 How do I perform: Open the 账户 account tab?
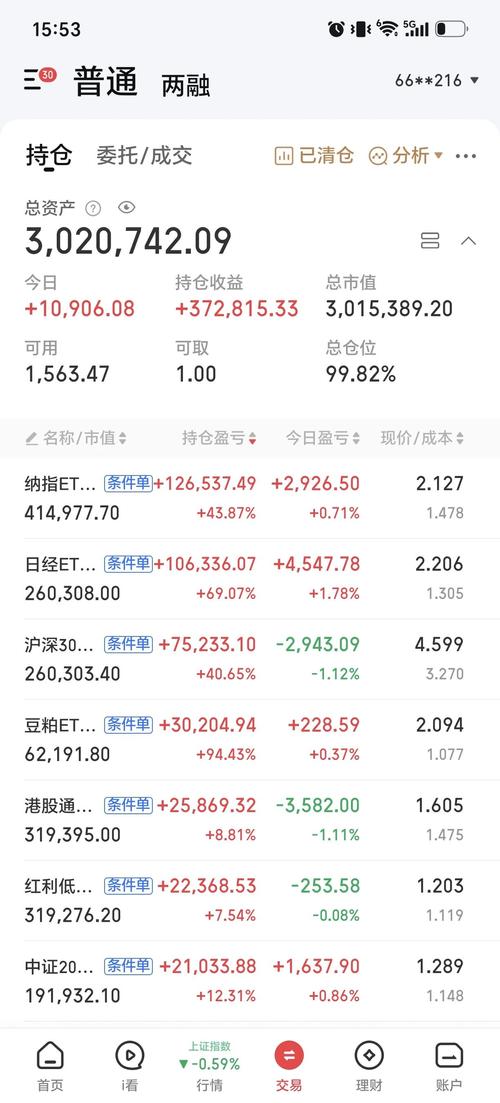(449, 1066)
